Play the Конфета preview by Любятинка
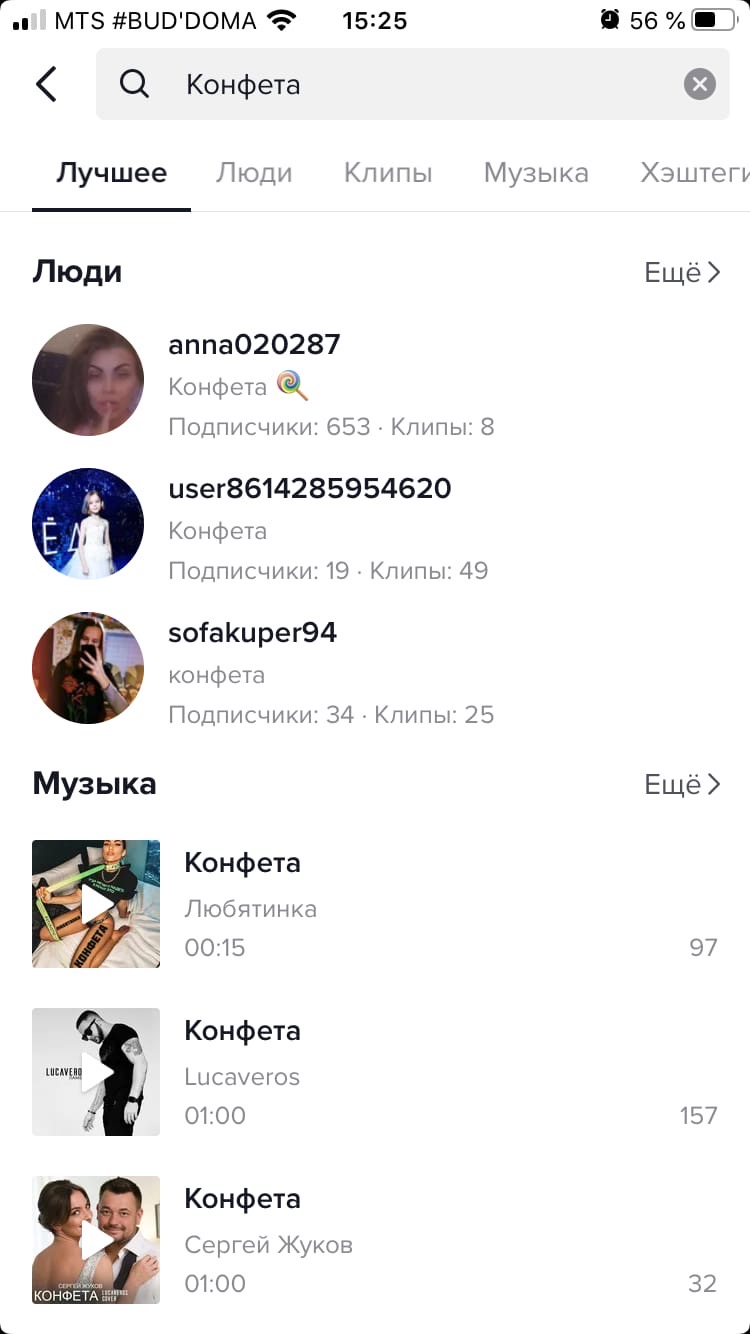Screen dimensions: 750x1334 click(x=96, y=904)
